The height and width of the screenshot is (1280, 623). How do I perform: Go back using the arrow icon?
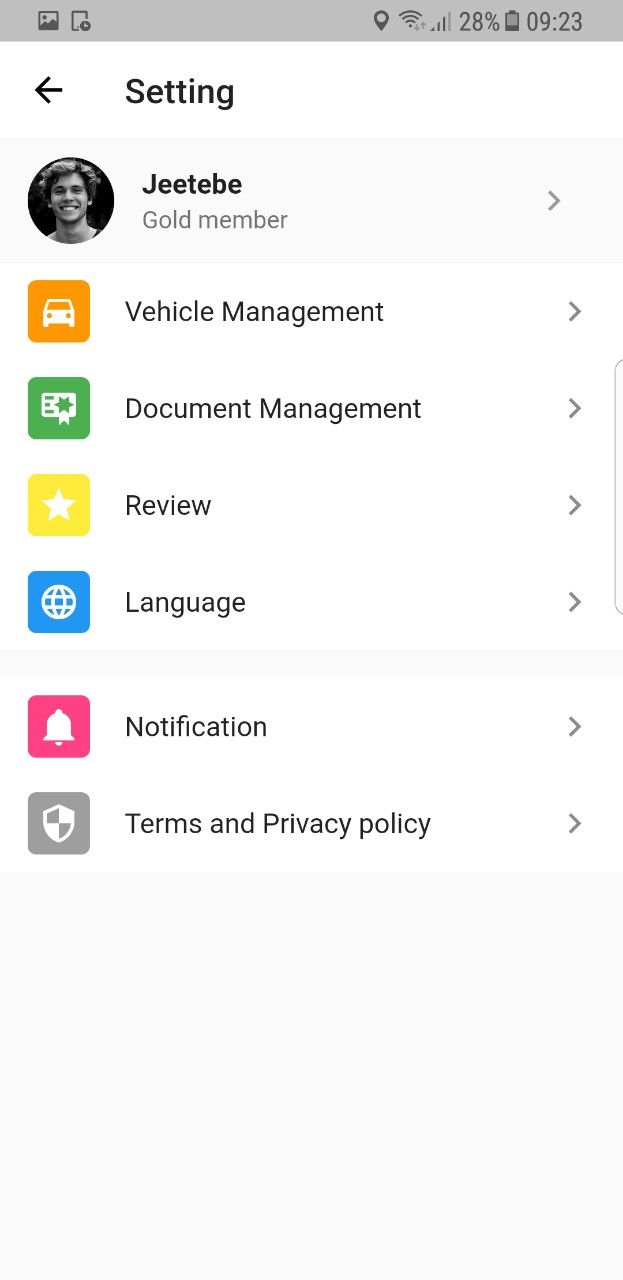48,91
